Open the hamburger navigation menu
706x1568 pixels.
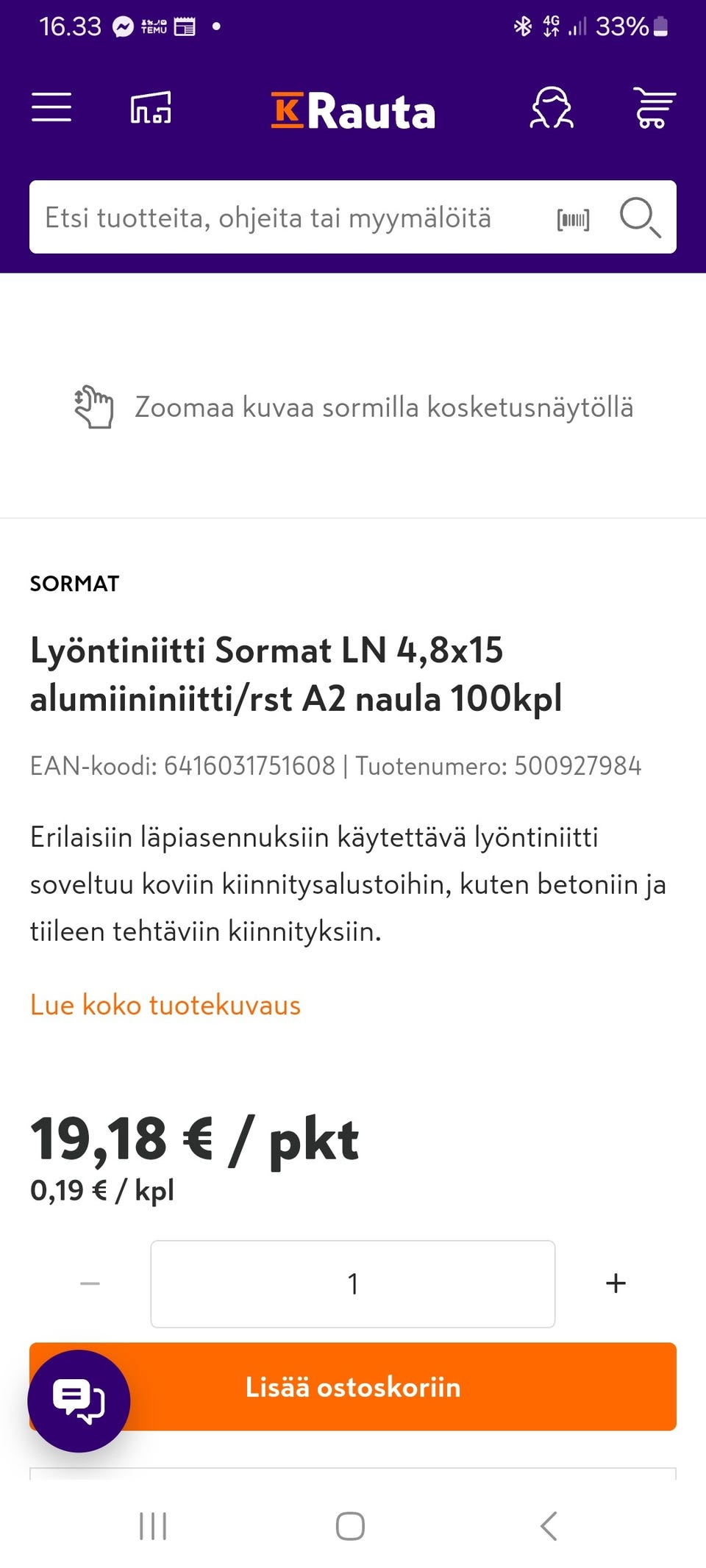point(51,108)
